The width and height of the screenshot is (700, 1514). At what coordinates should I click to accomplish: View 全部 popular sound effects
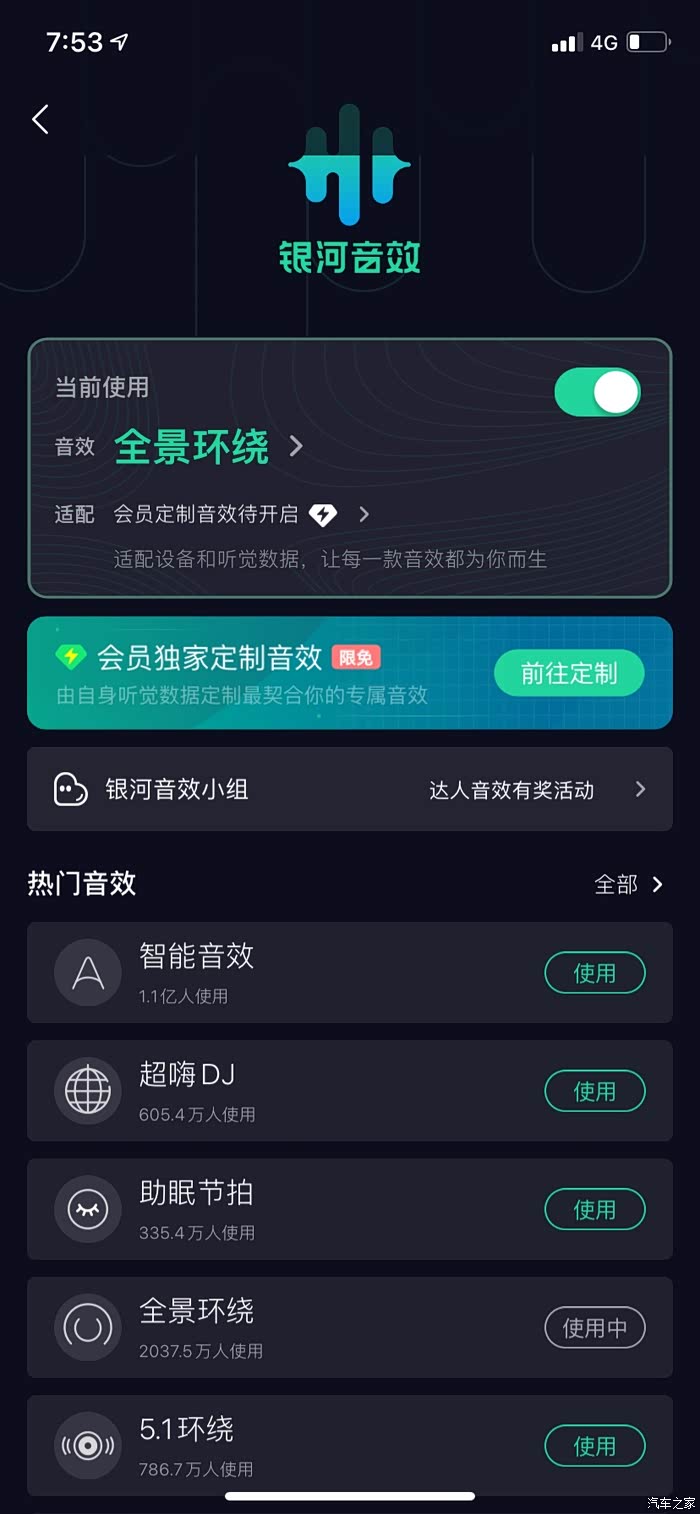[x=629, y=884]
